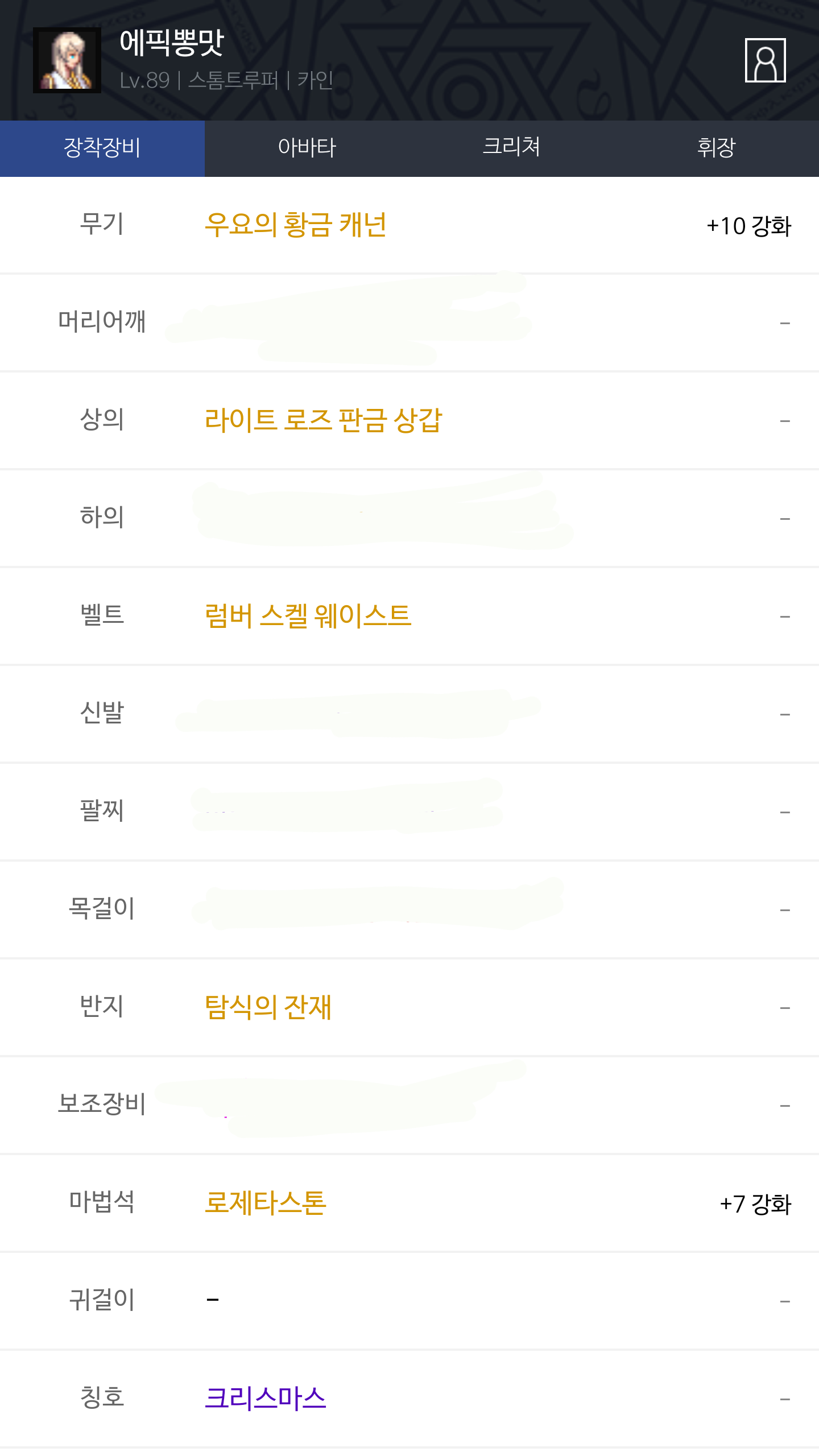Open the character profile icon

(x=765, y=60)
